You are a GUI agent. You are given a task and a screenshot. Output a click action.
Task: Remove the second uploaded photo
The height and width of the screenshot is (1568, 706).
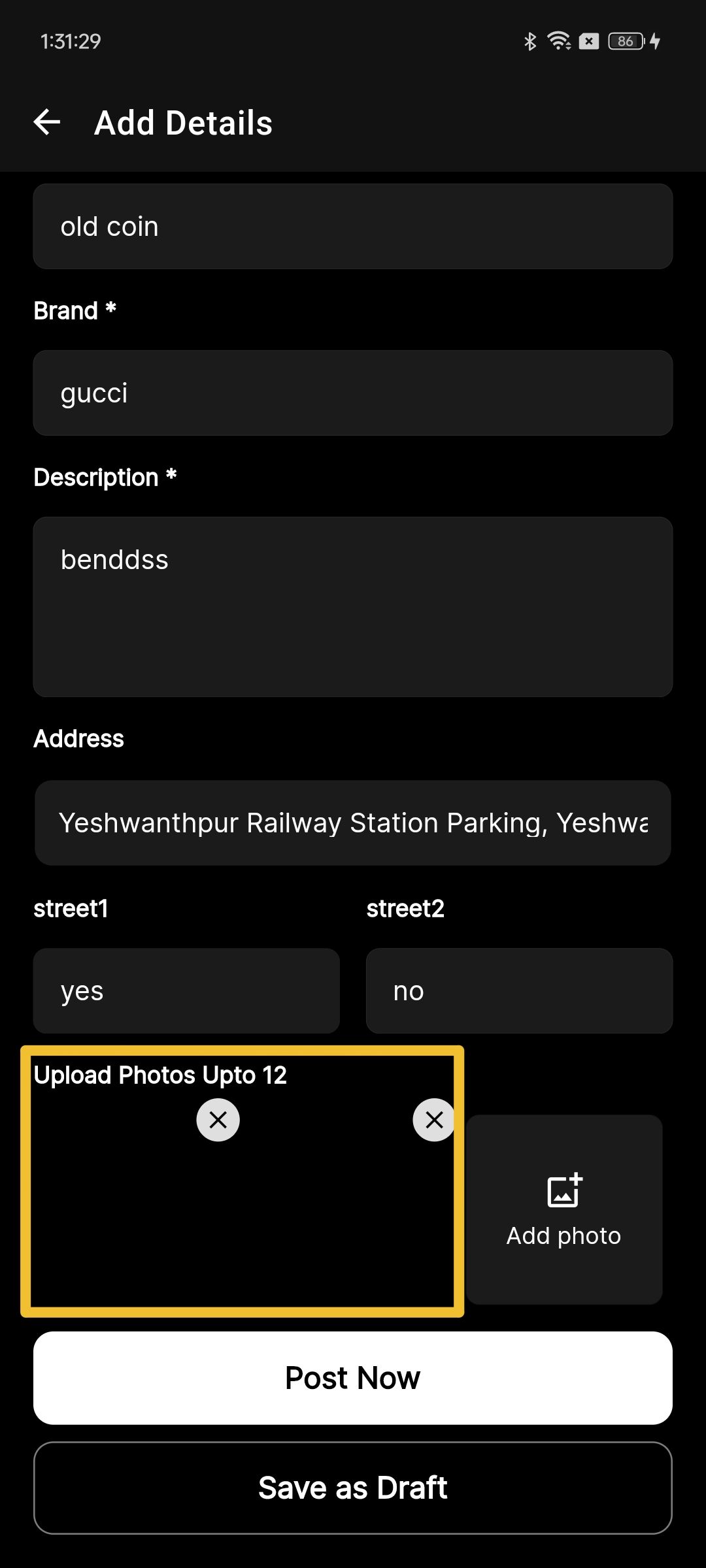[434, 1120]
